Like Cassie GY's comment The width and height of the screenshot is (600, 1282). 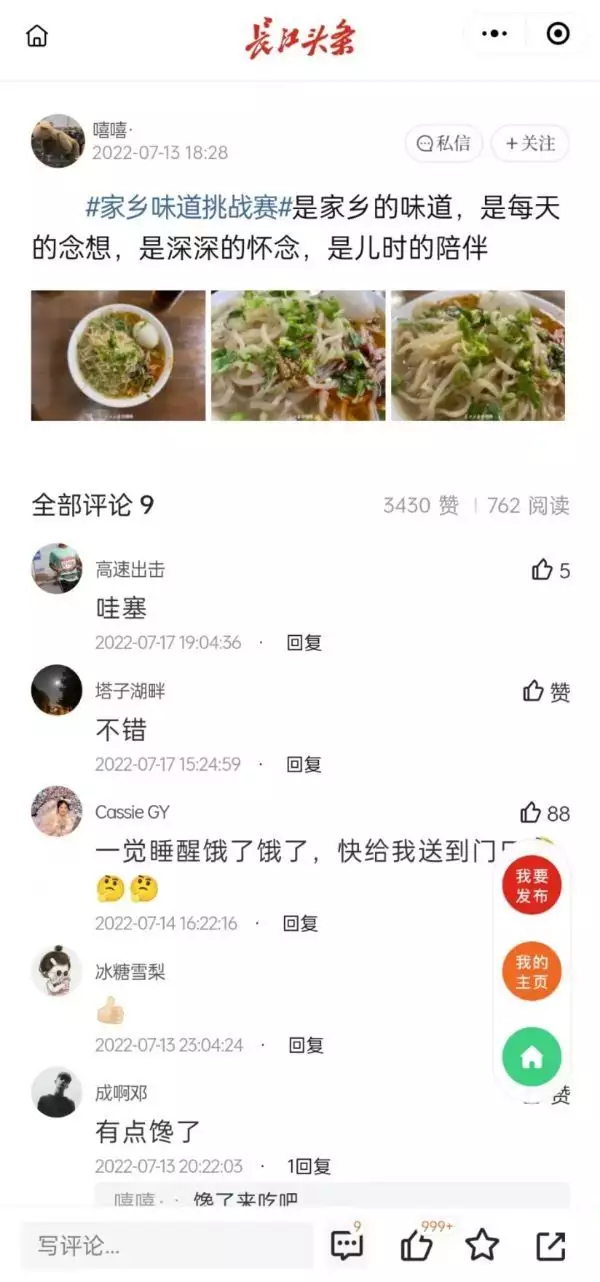543,813
